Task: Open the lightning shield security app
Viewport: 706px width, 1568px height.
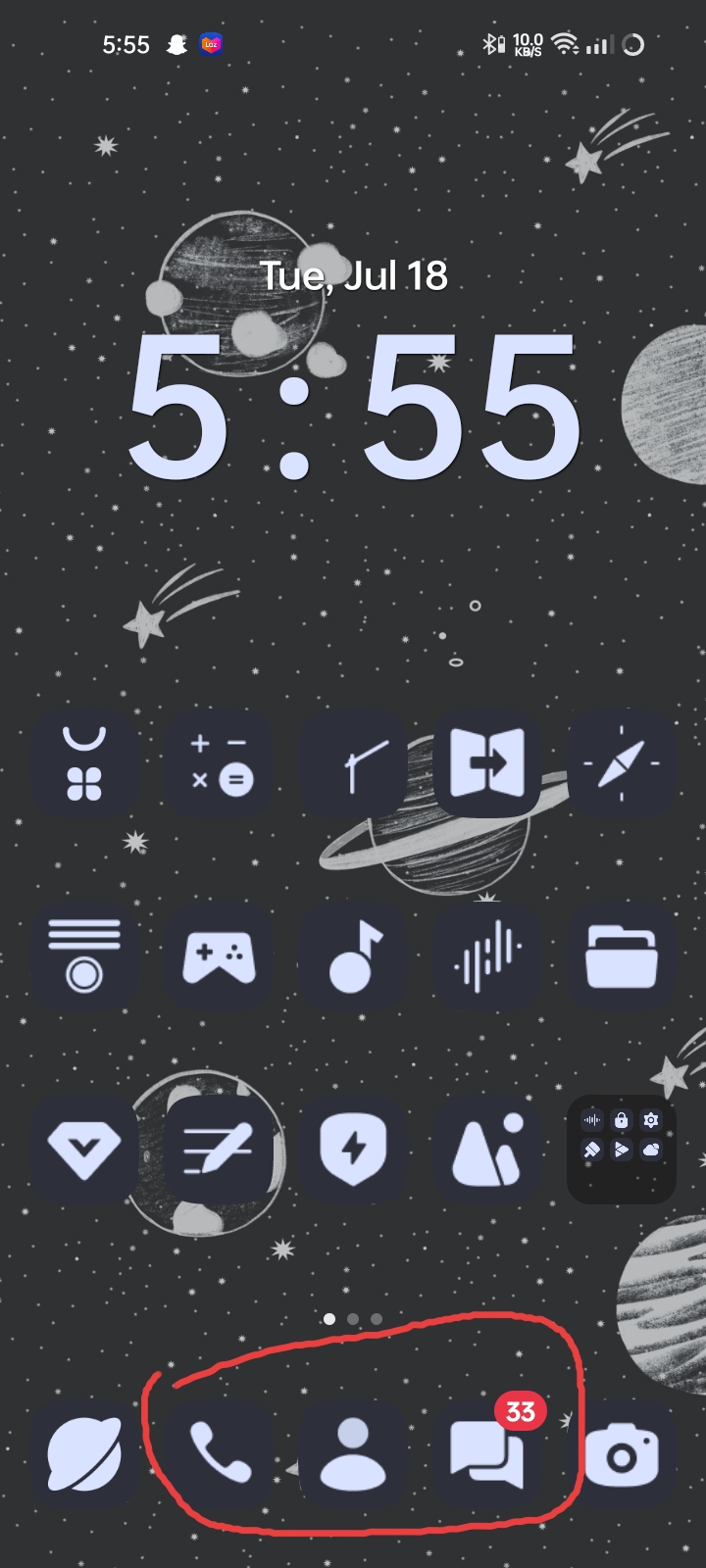Action: click(x=352, y=1149)
